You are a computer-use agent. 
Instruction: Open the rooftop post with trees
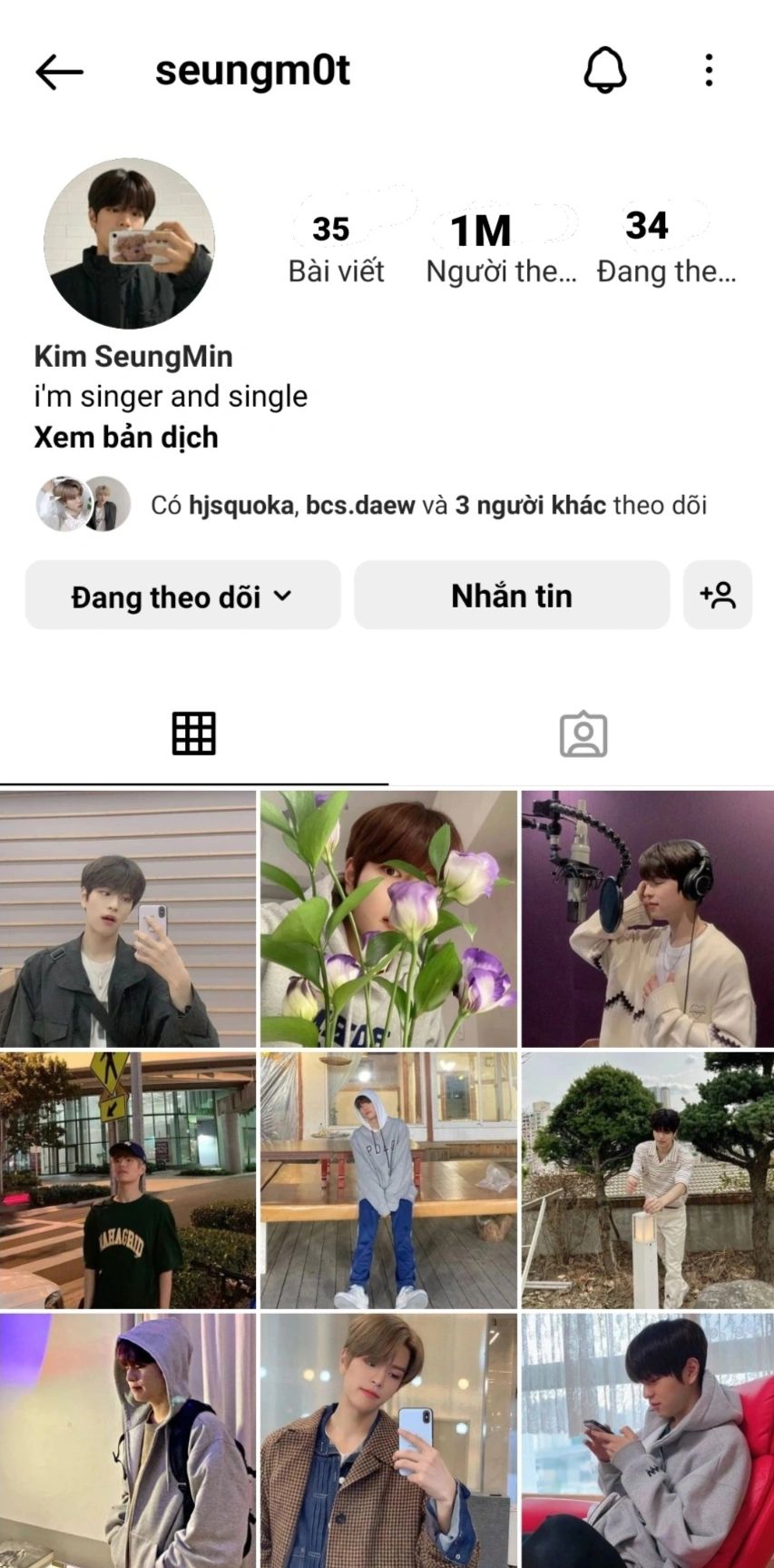pos(647,1179)
